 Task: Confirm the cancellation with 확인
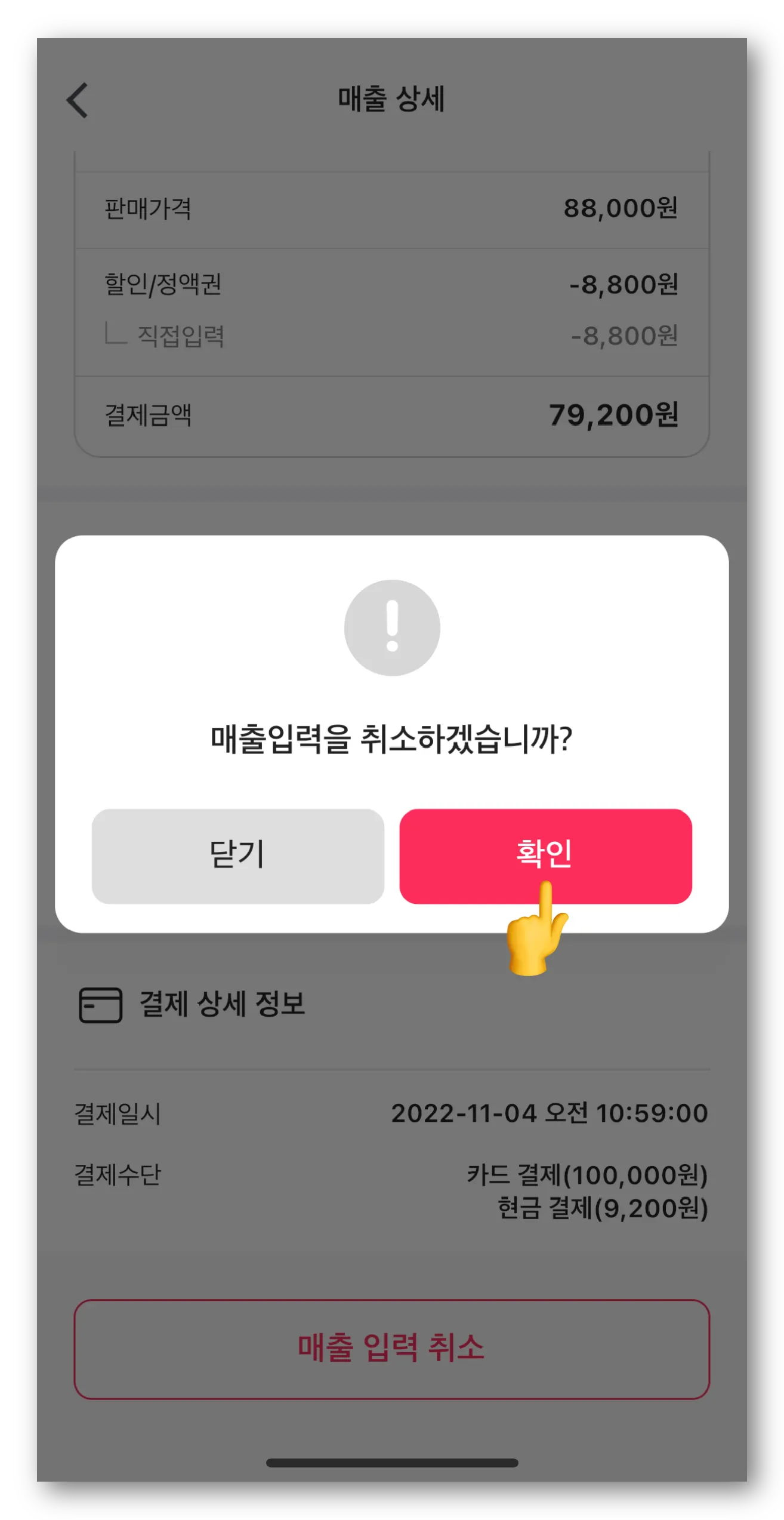545,856
